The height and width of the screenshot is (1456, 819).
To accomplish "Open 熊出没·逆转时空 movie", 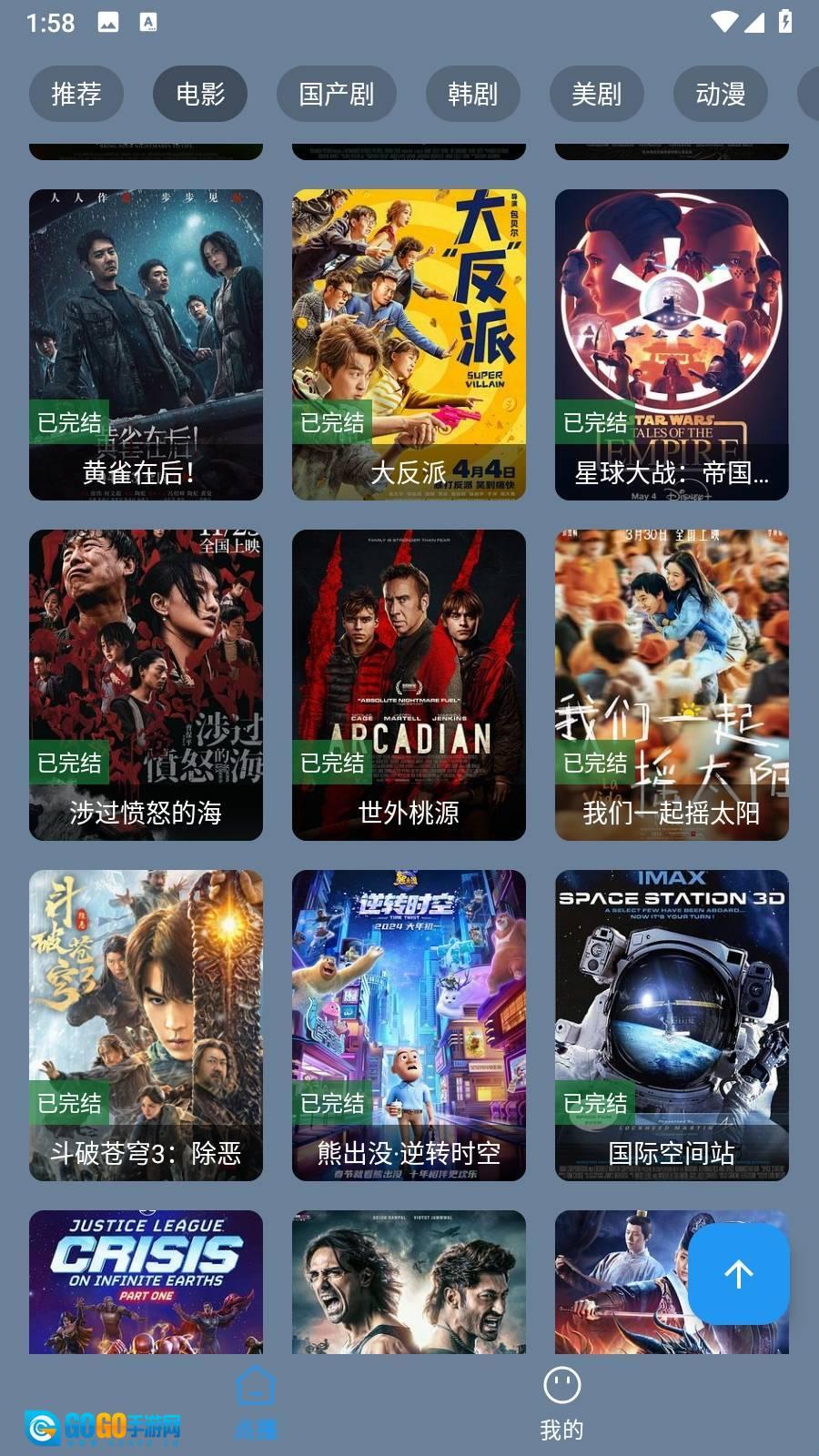I will pos(409,1025).
